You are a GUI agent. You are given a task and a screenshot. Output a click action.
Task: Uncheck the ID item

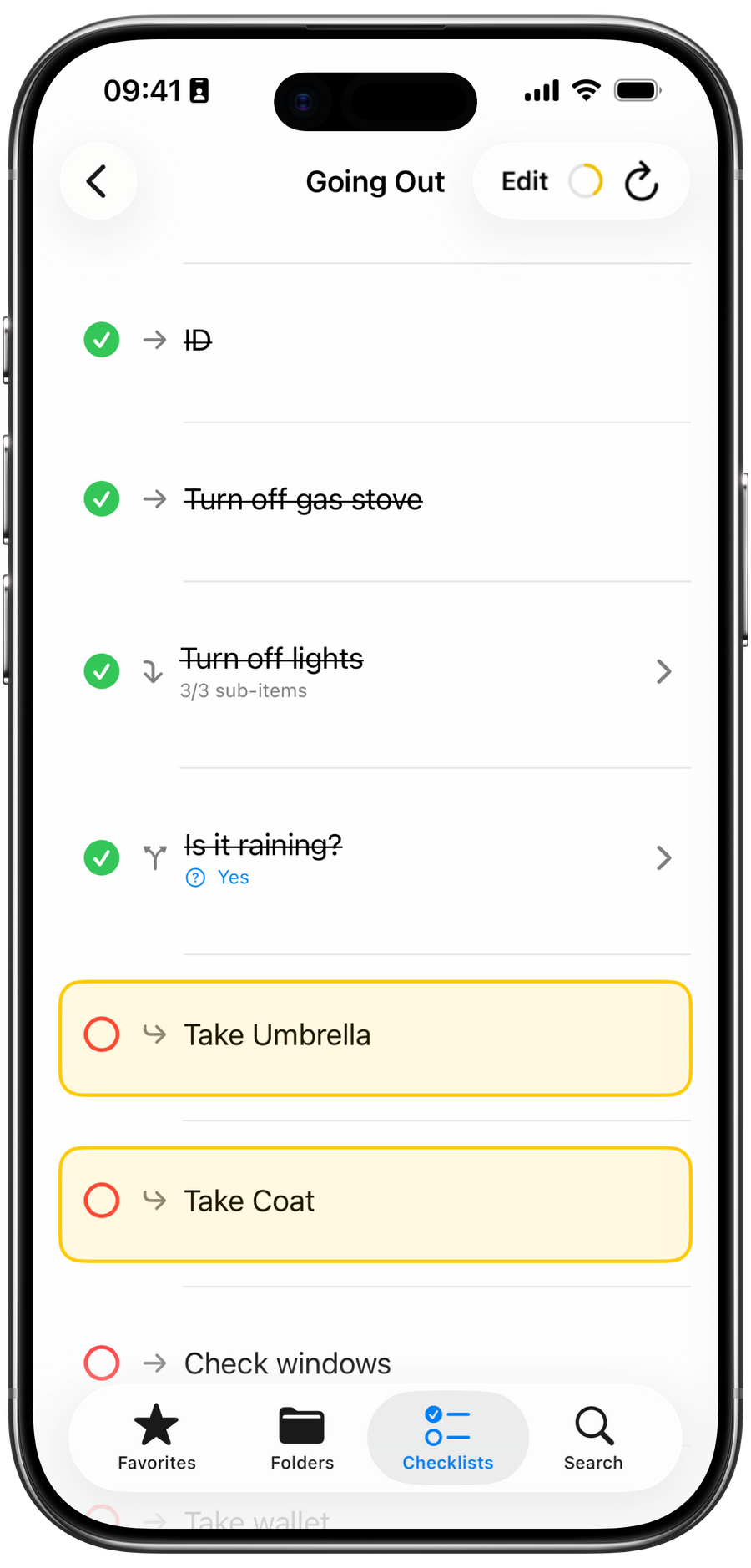coord(102,340)
